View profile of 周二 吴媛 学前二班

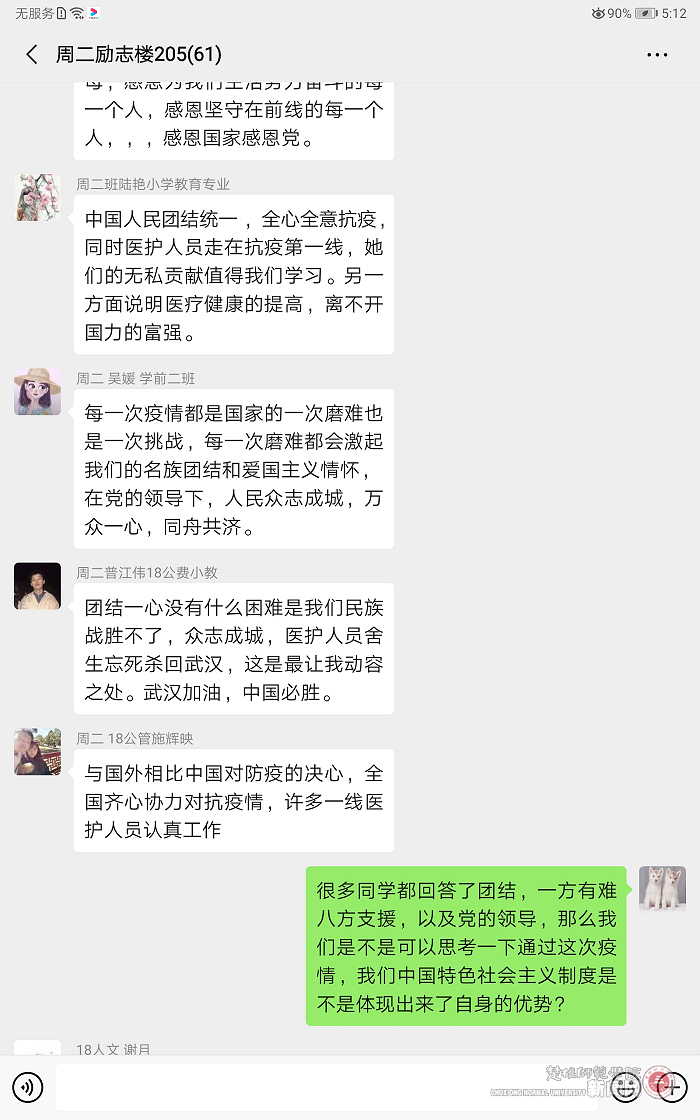(x=38, y=391)
